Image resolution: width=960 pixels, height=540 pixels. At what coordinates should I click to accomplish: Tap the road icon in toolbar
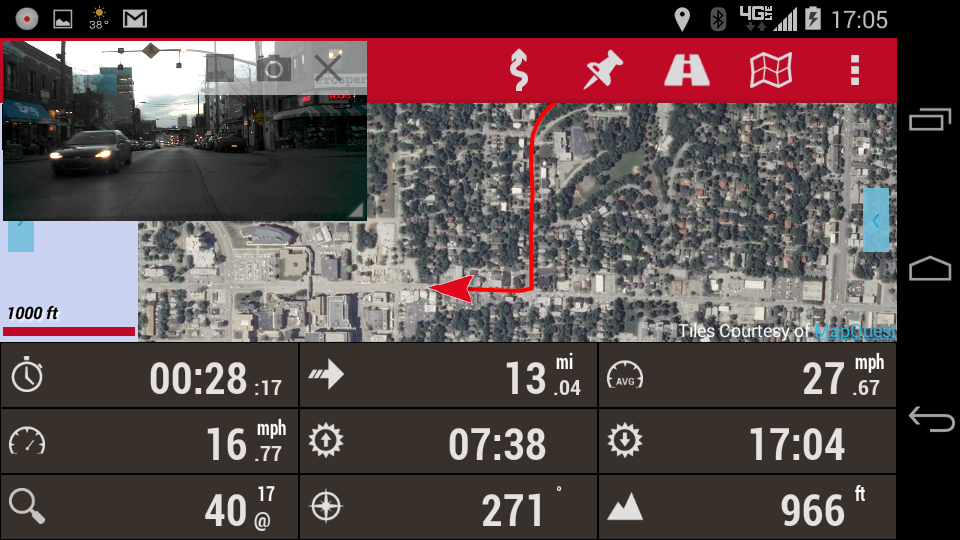687,70
